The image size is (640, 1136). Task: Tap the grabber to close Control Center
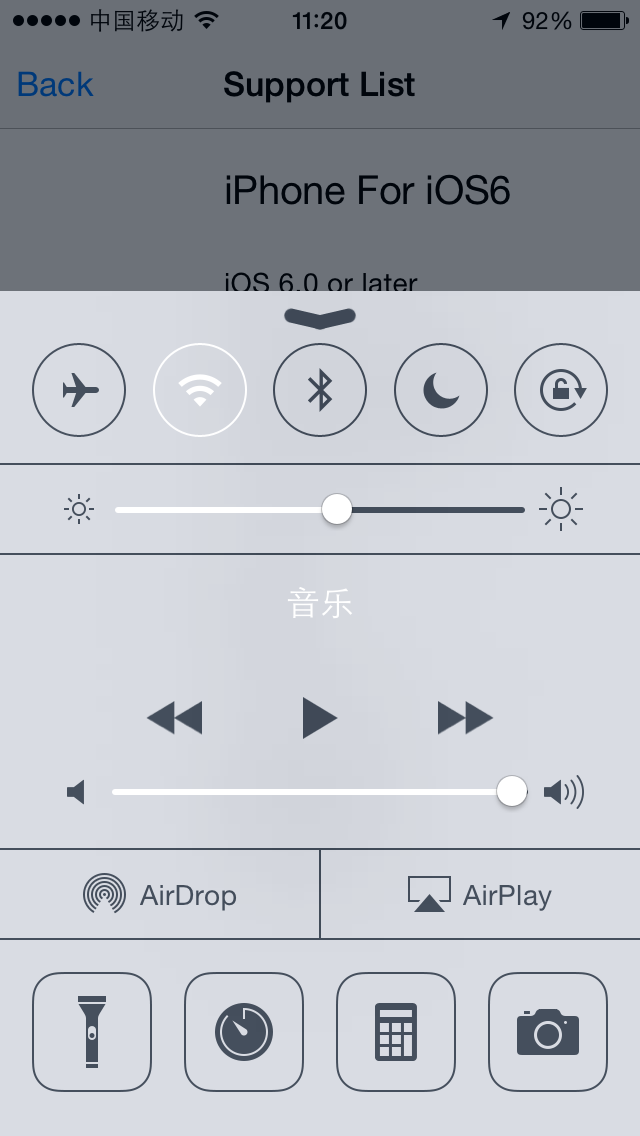tap(320, 317)
